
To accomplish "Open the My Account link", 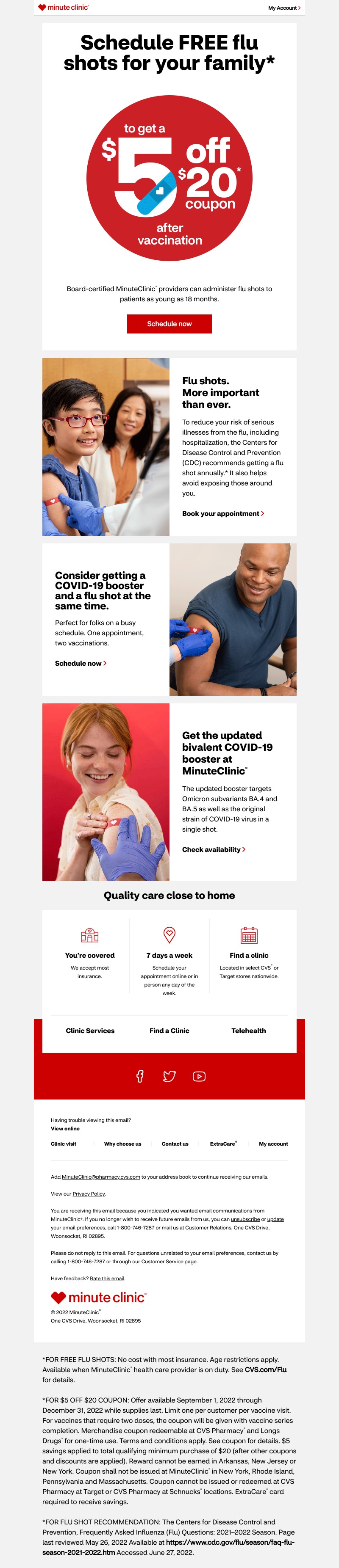I will point(284,8).
